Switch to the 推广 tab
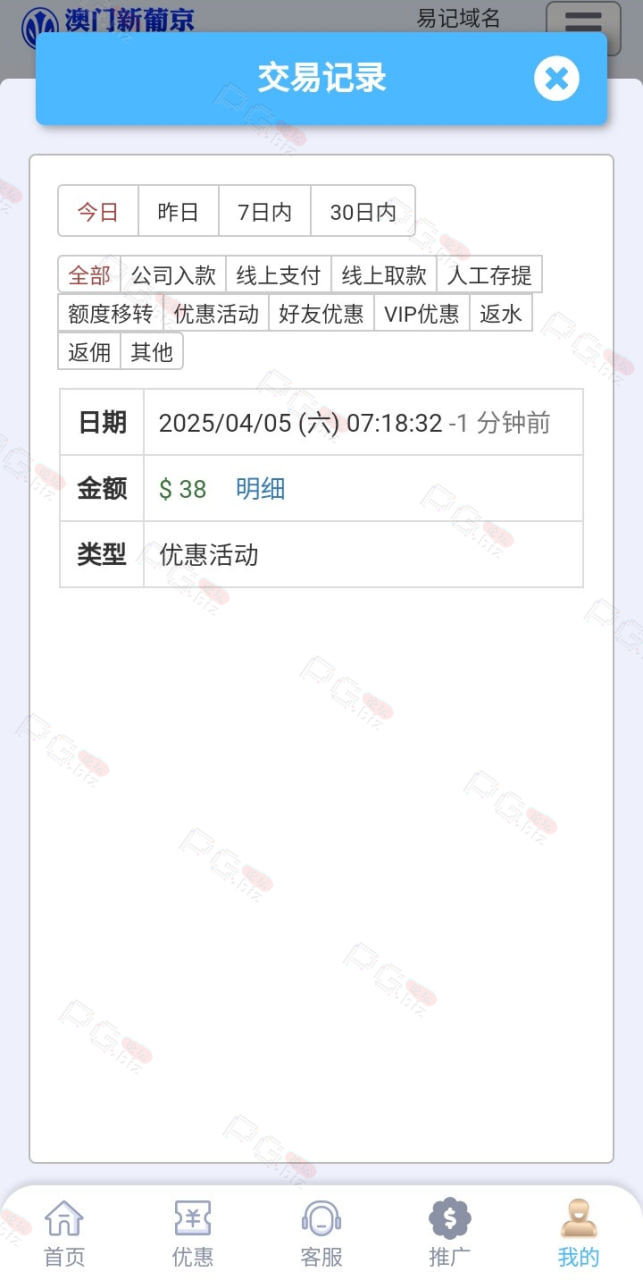The image size is (643, 1280). pos(450,1234)
